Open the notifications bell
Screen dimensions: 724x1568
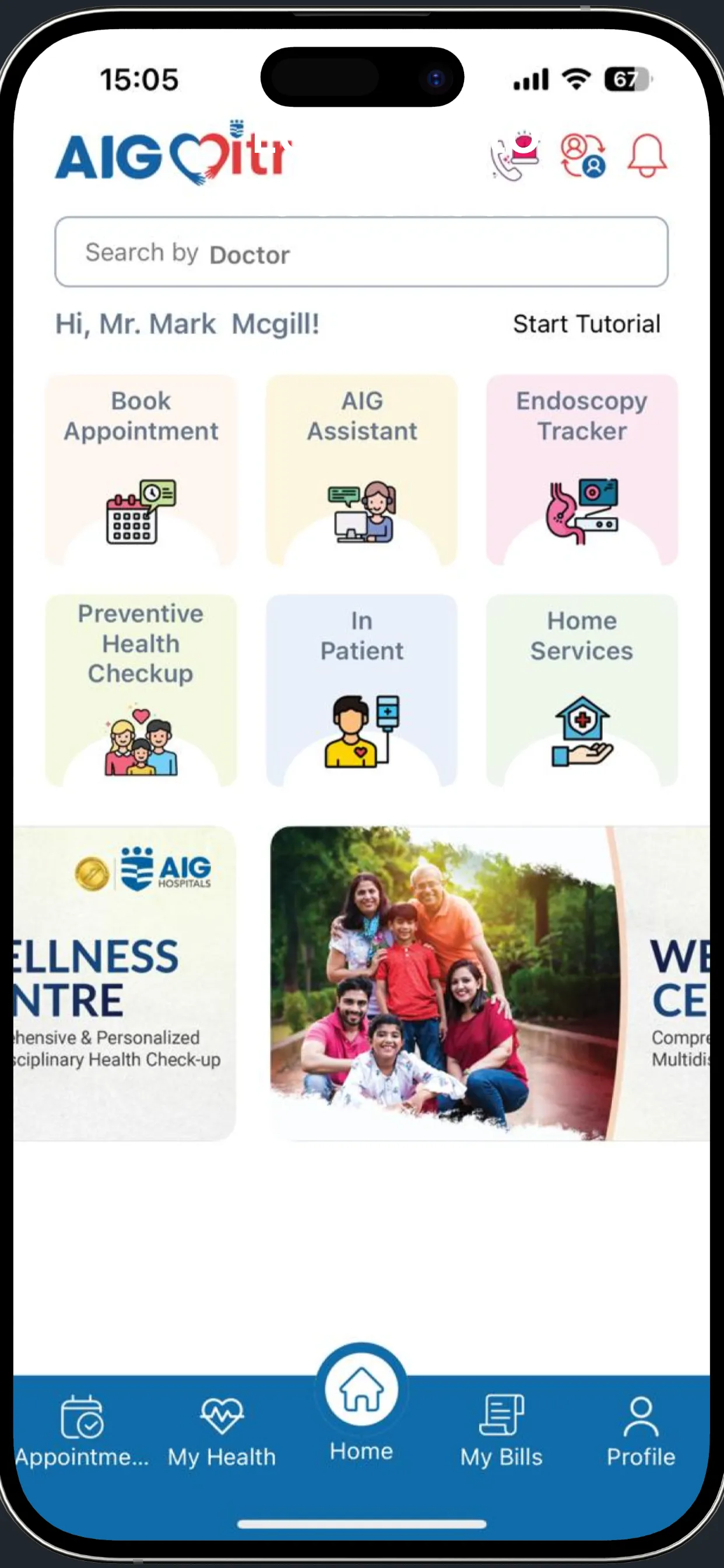[x=646, y=156]
